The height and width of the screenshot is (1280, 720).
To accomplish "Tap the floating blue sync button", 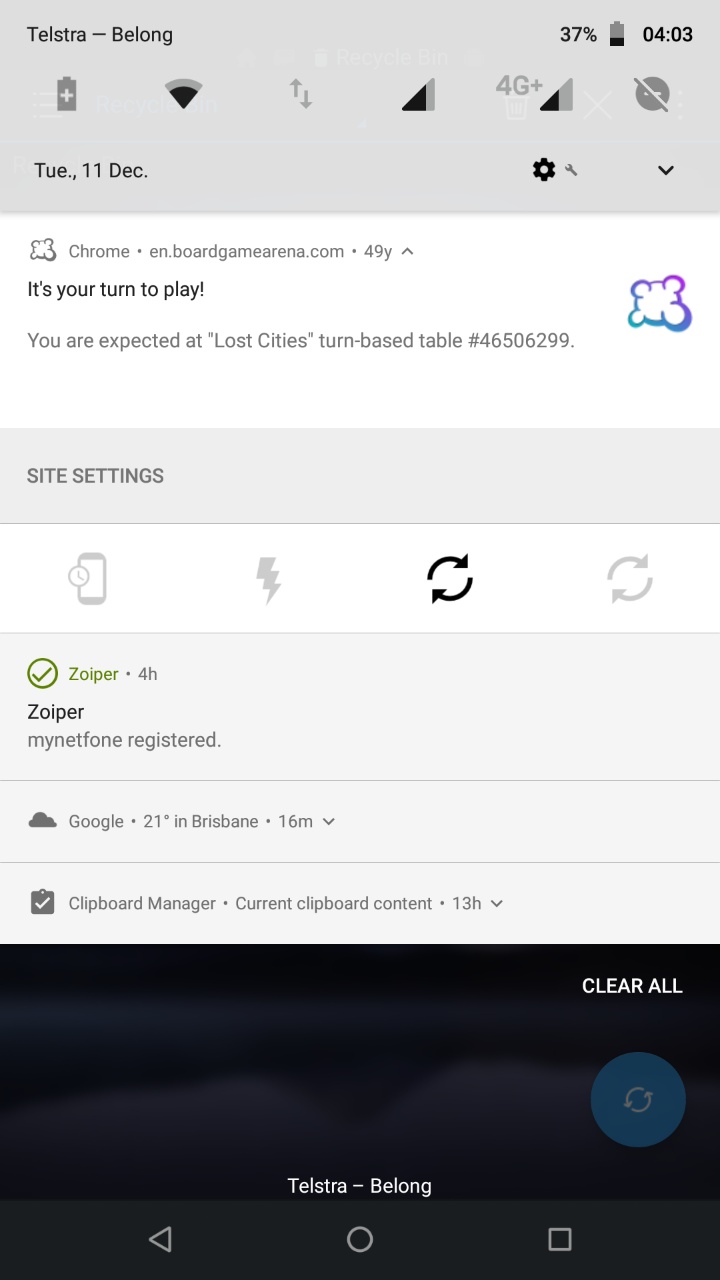I will pyautogui.click(x=638, y=1100).
